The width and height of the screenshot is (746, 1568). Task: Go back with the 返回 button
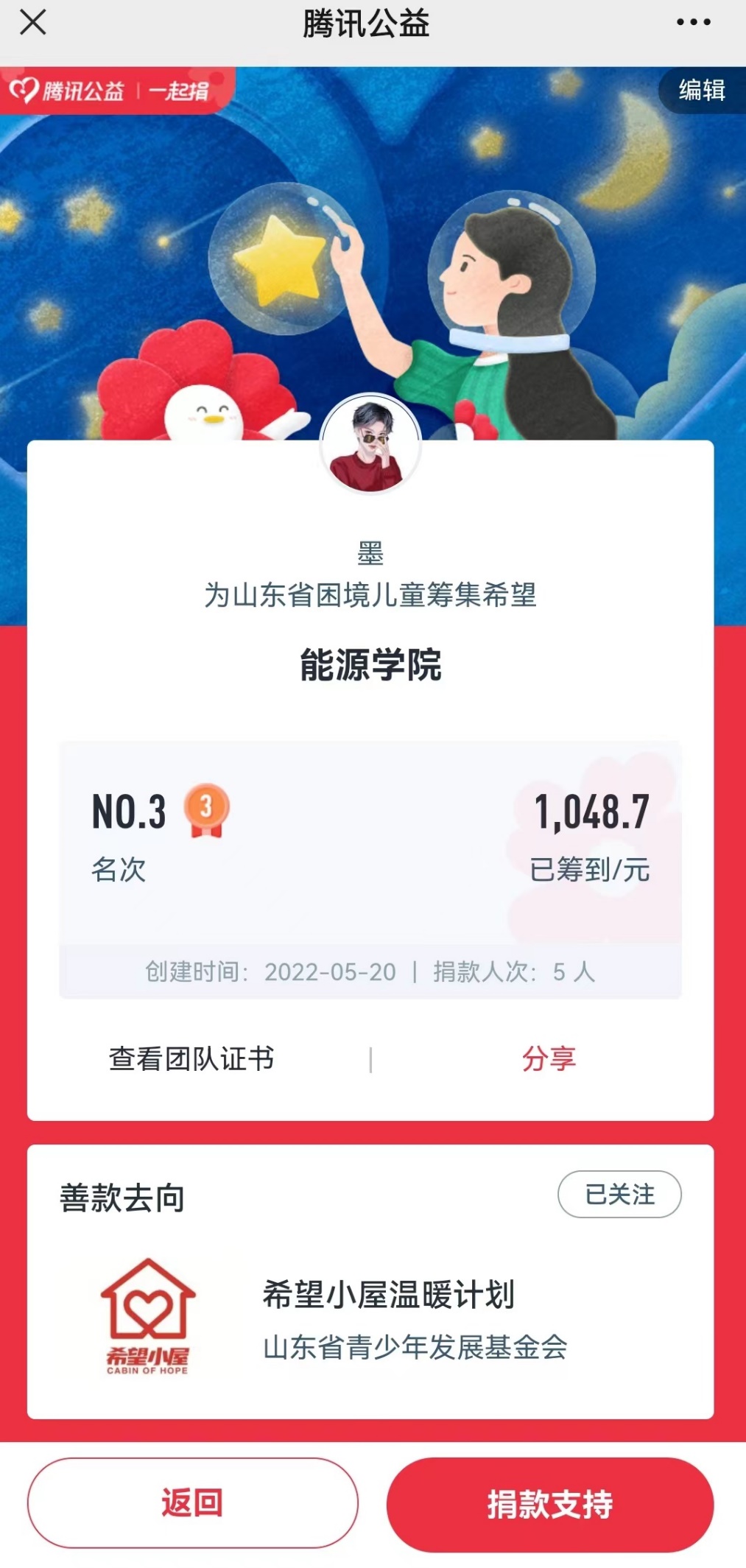(x=192, y=1502)
